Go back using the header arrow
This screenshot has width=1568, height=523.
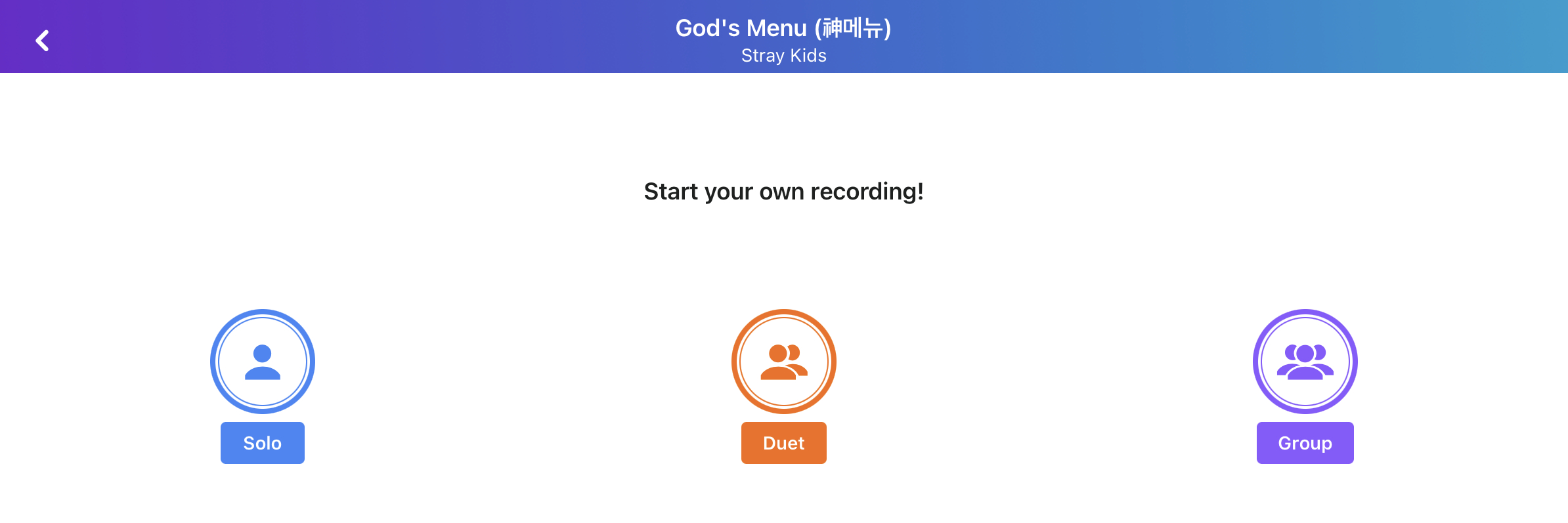[x=43, y=41]
